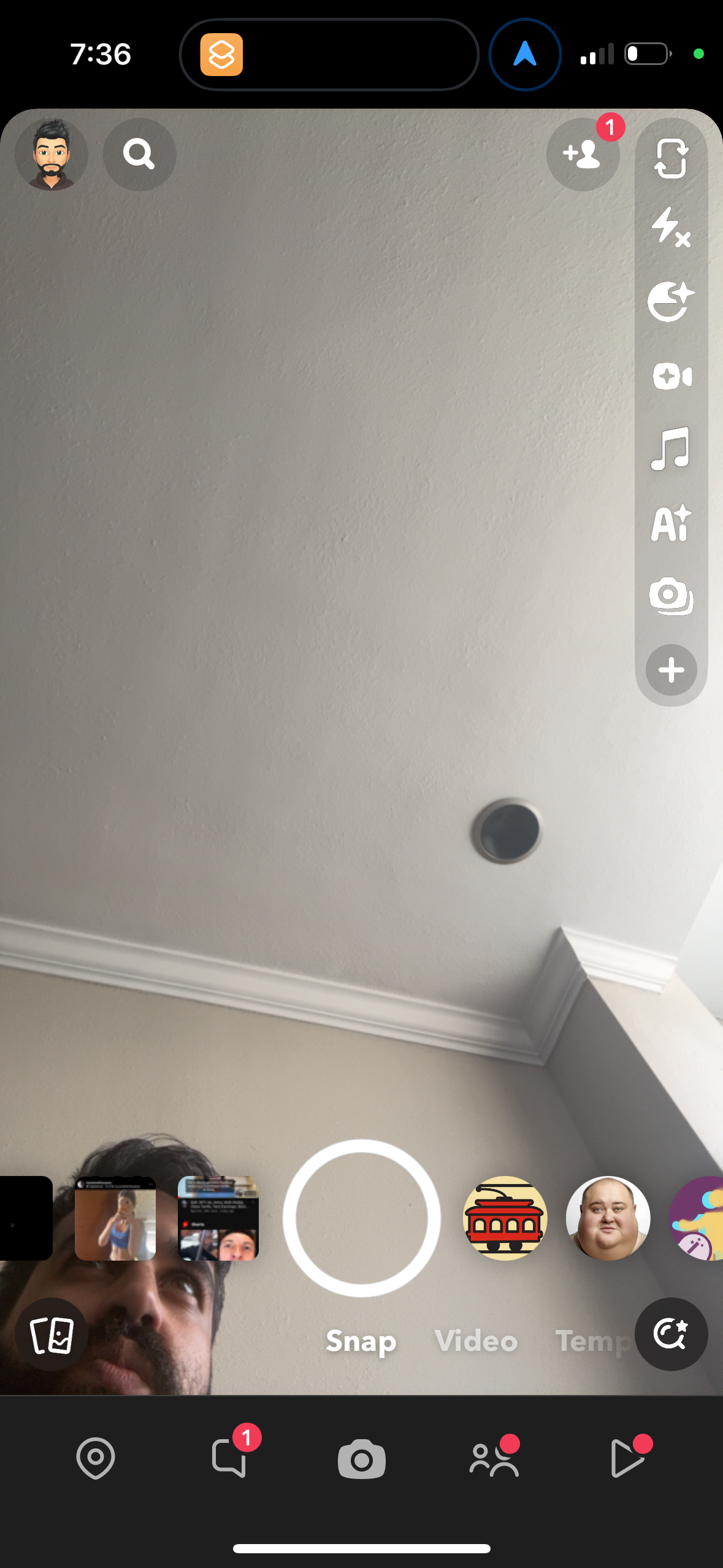Screen dimensions: 723x1568
Task: Switch to Video capture mode
Action: [476, 1341]
